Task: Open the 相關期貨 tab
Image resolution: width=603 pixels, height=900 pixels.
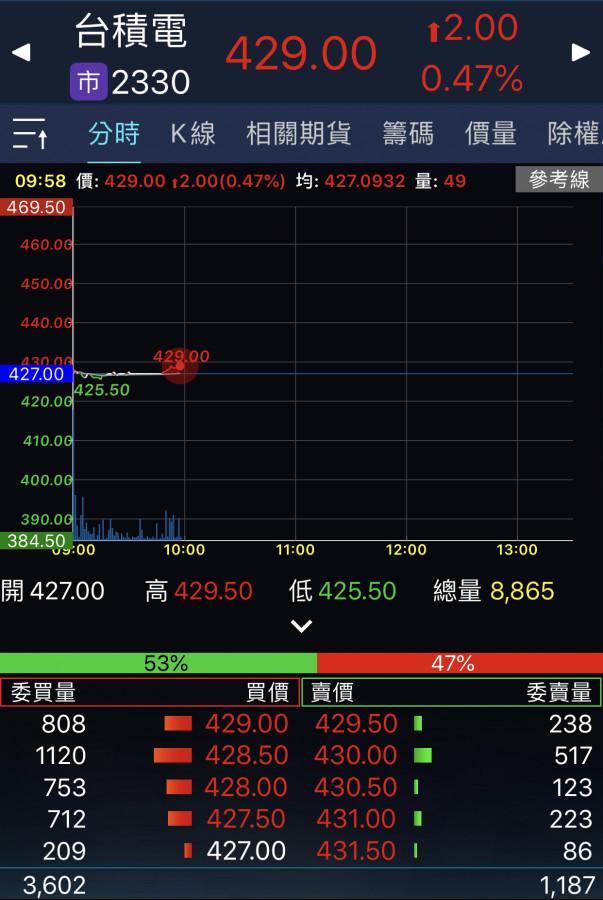Action: (299, 133)
